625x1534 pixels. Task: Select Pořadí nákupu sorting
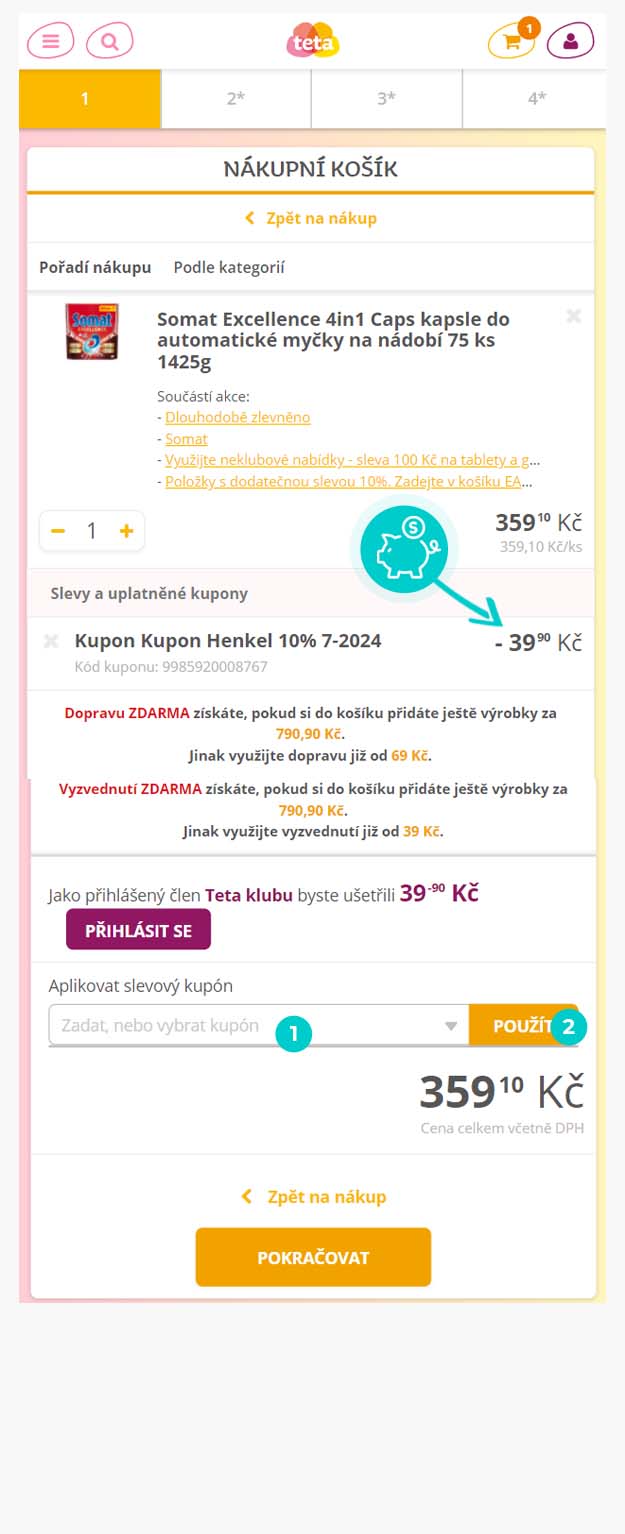95,267
